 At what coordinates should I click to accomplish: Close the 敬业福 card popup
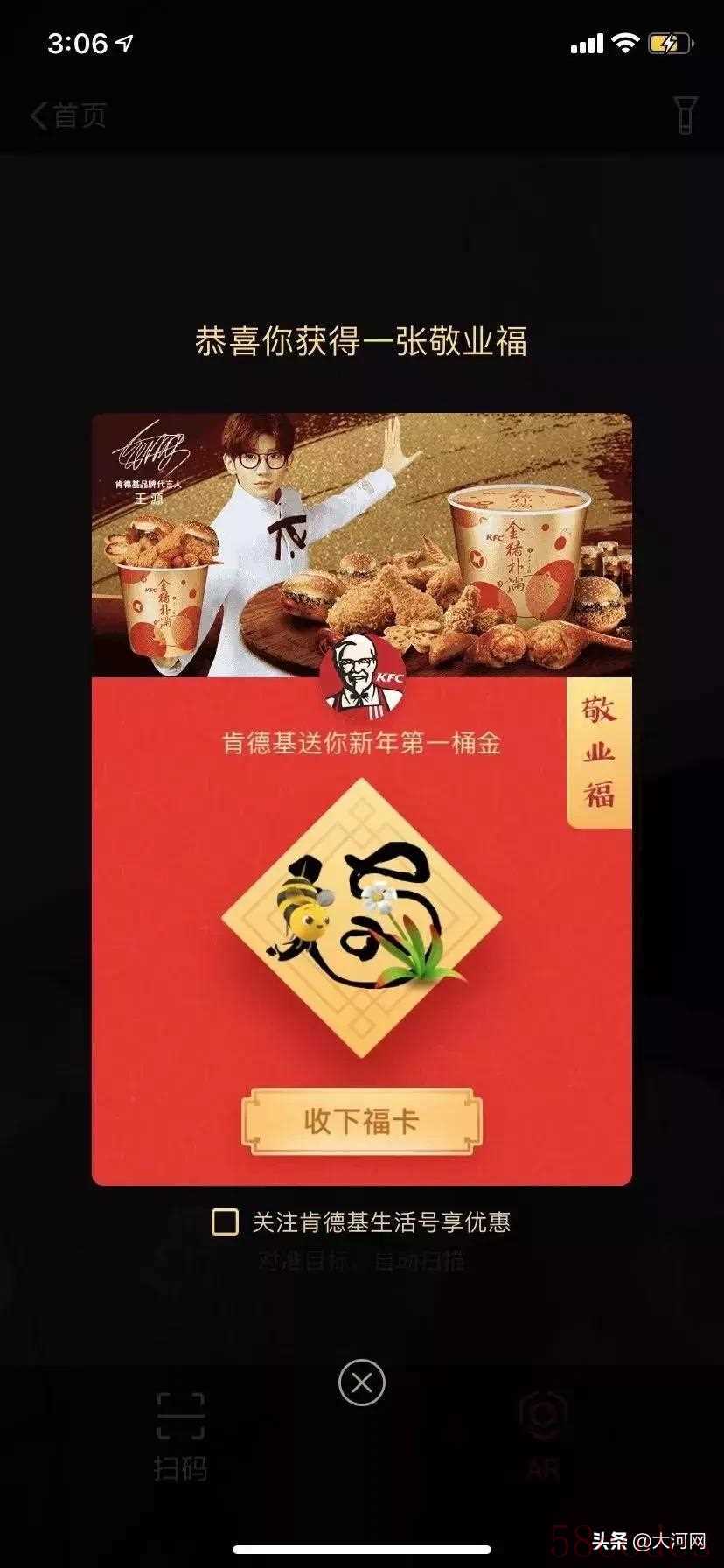pyautogui.click(x=361, y=1382)
